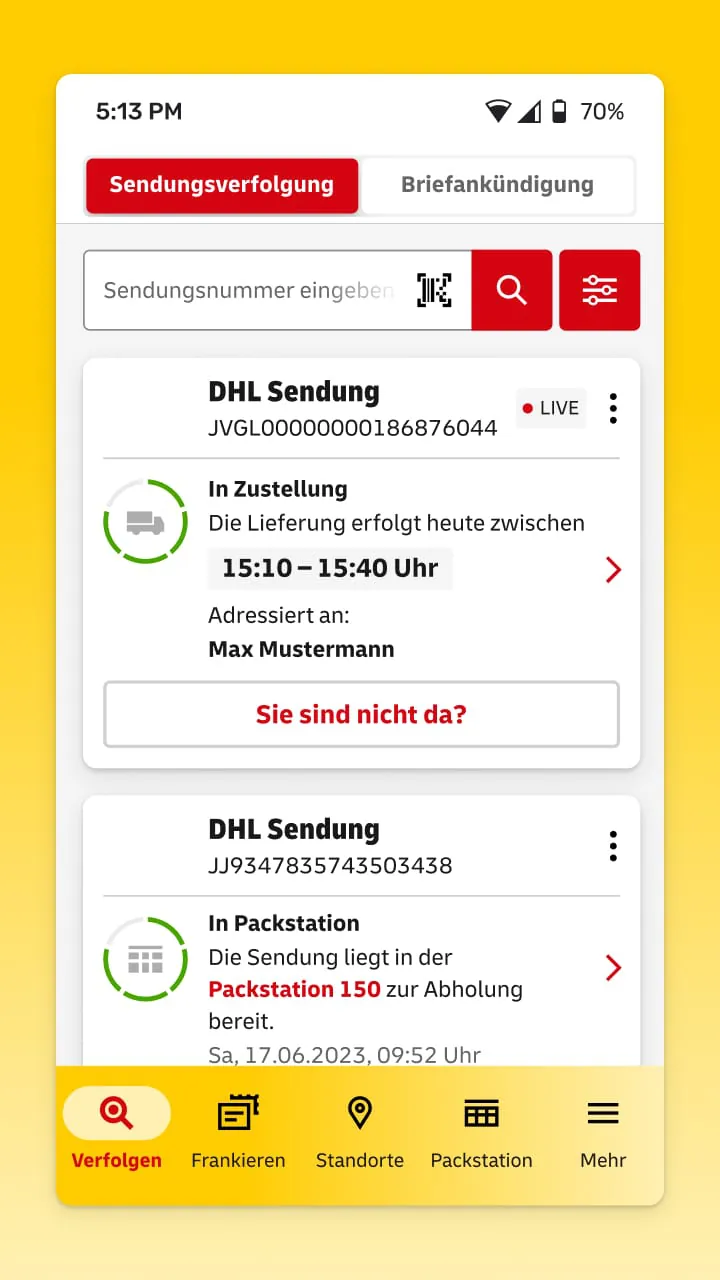Open the Packstation 150 link
Image resolution: width=720 pixels, height=1280 pixels.
coord(289,989)
